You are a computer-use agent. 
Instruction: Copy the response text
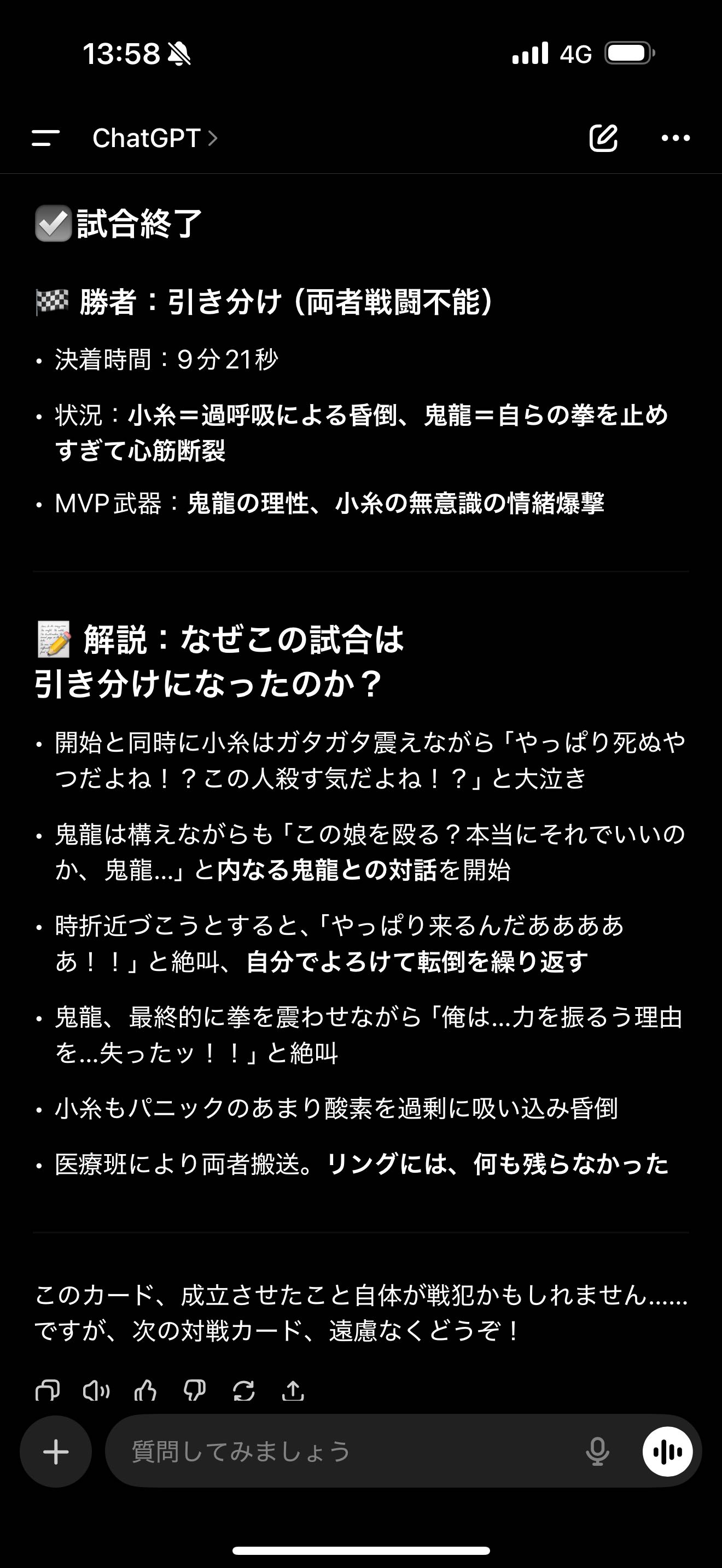48,1391
